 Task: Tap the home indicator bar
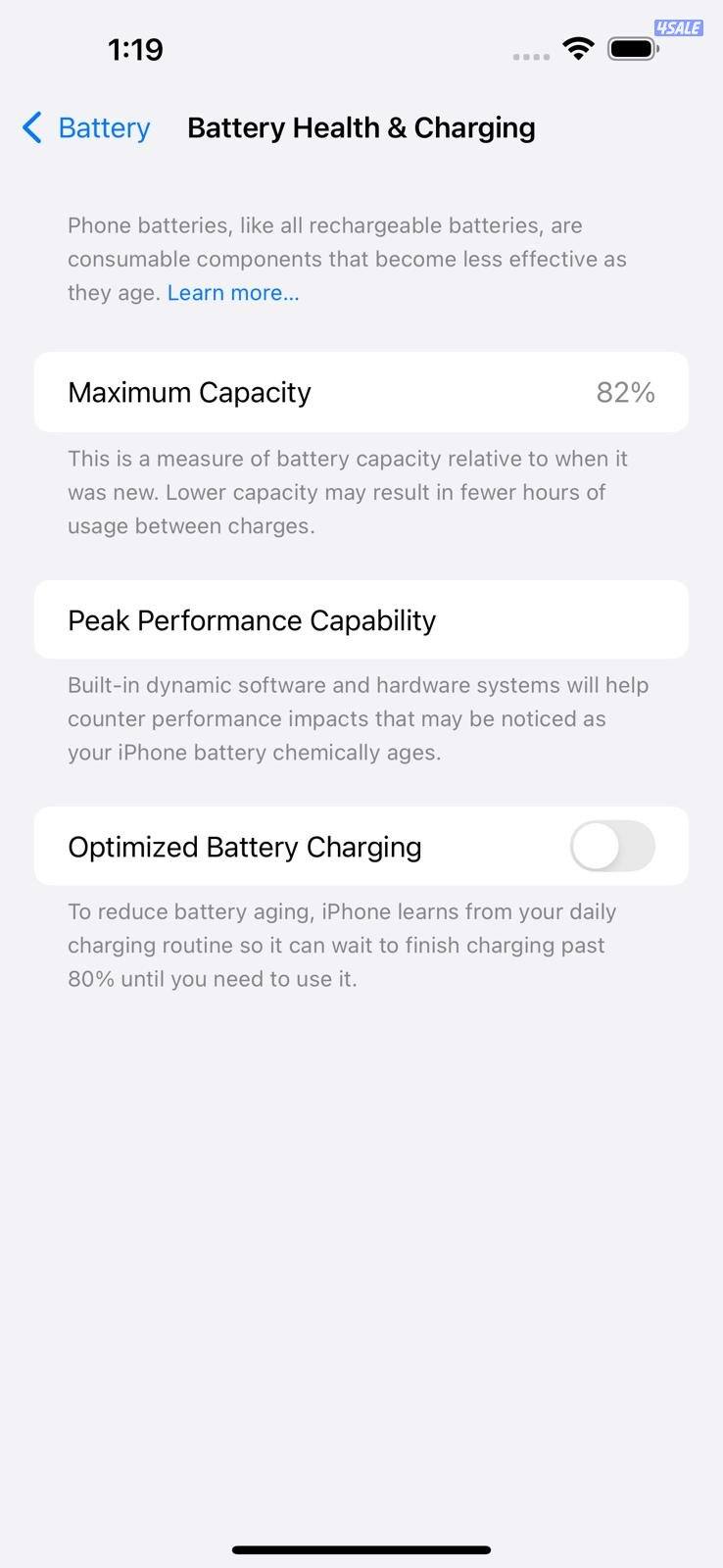(361, 1551)
